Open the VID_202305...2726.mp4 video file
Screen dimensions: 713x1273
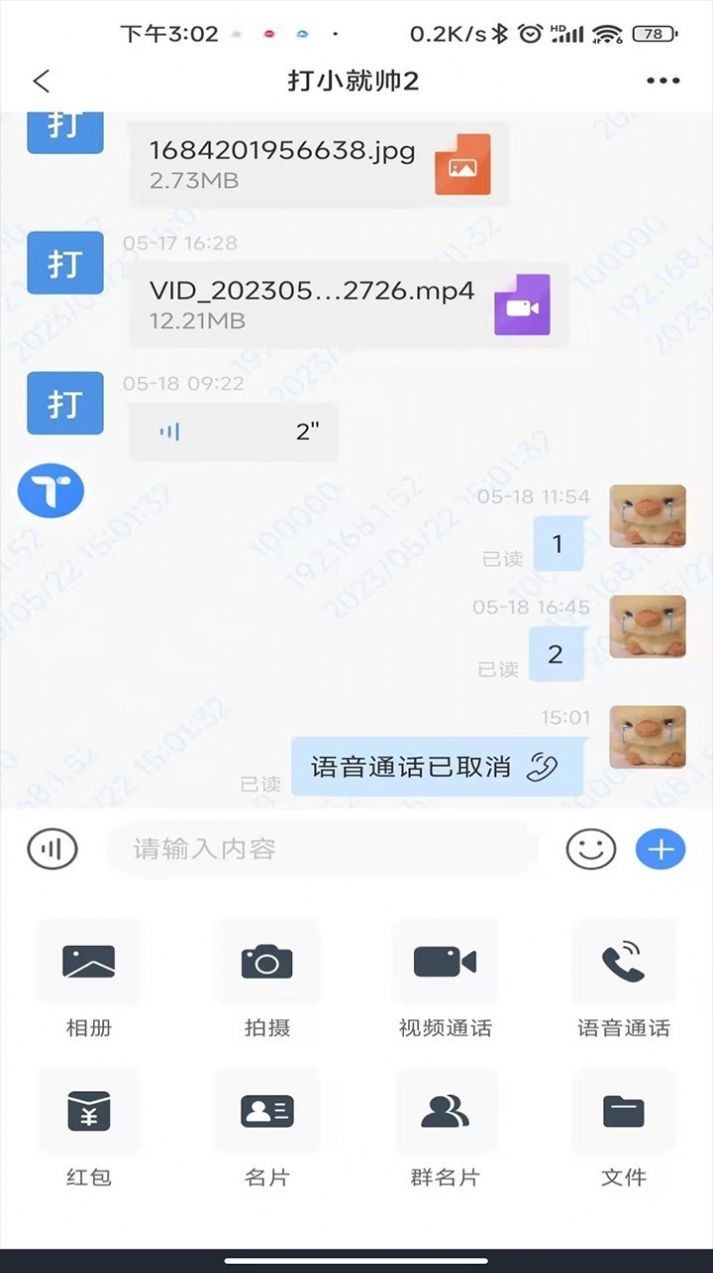348,305
